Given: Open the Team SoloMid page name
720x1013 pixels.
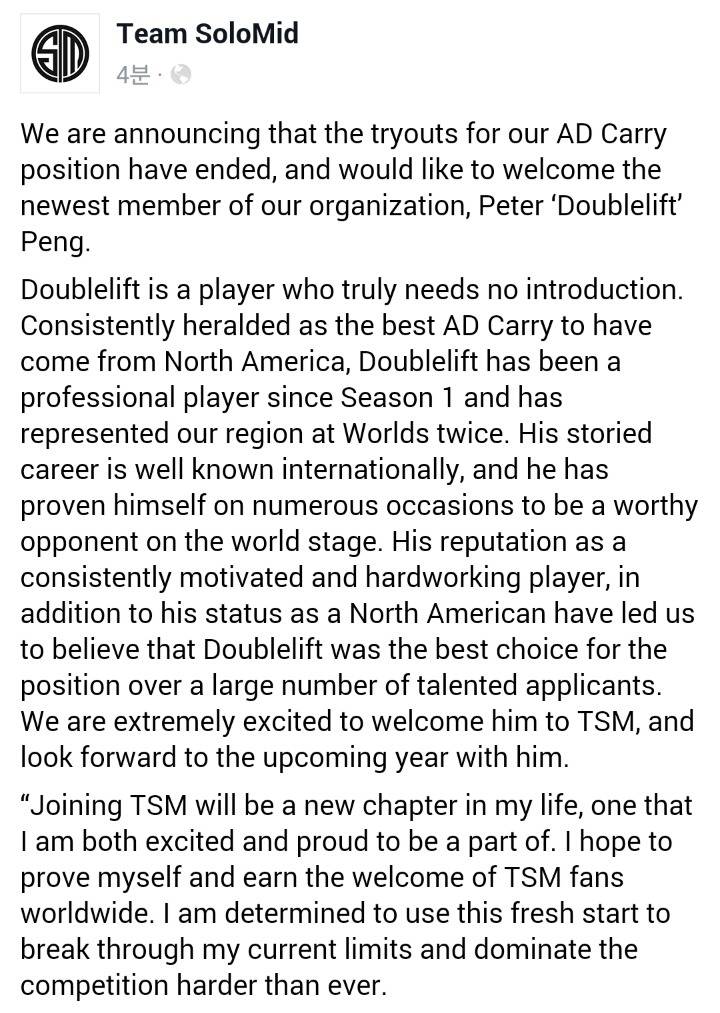Looking at the screenshot, I should [x=207, y=34].
